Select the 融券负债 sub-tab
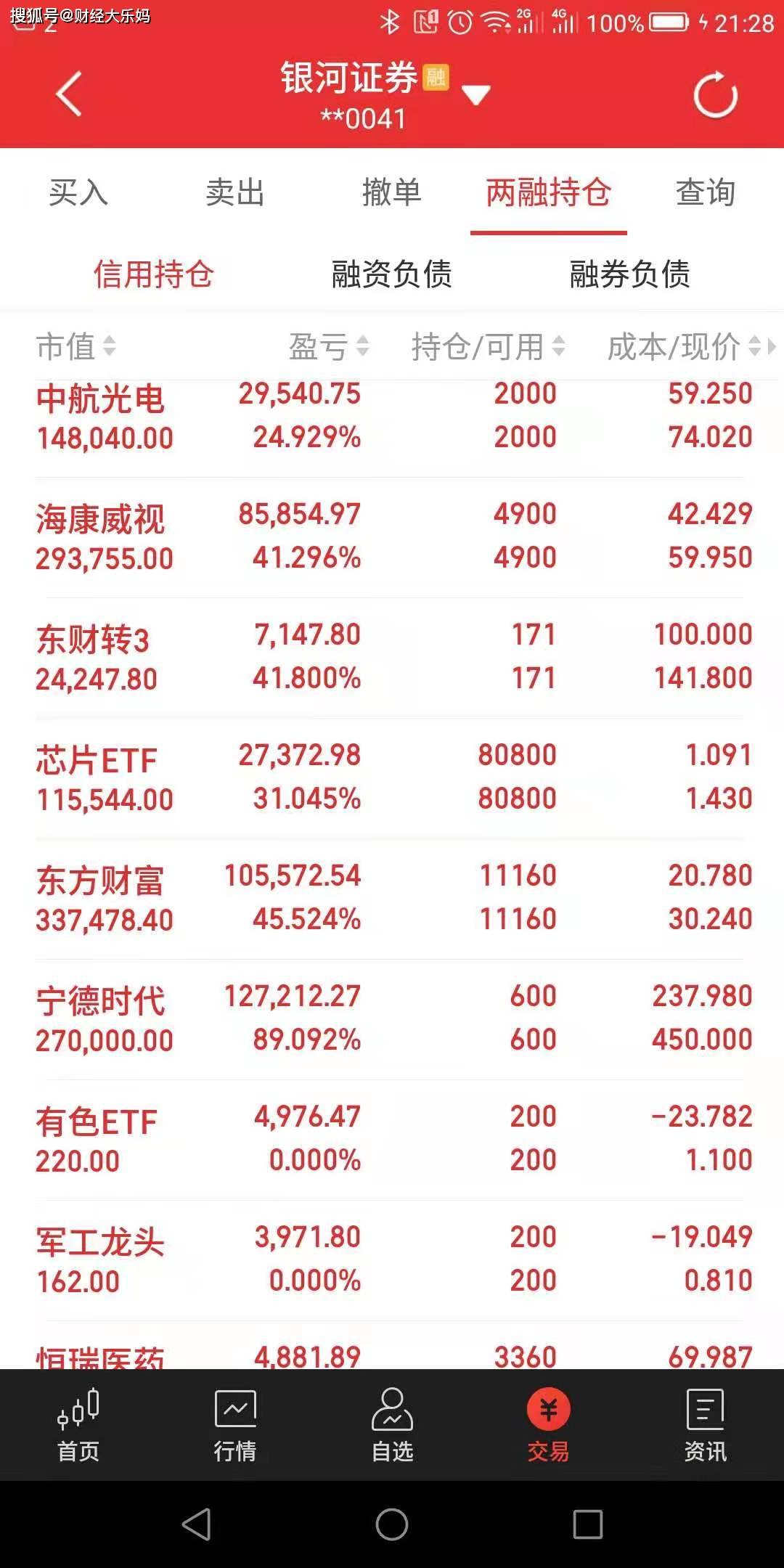The height and width of the screenshot is (1568, 784). [629, 274]
